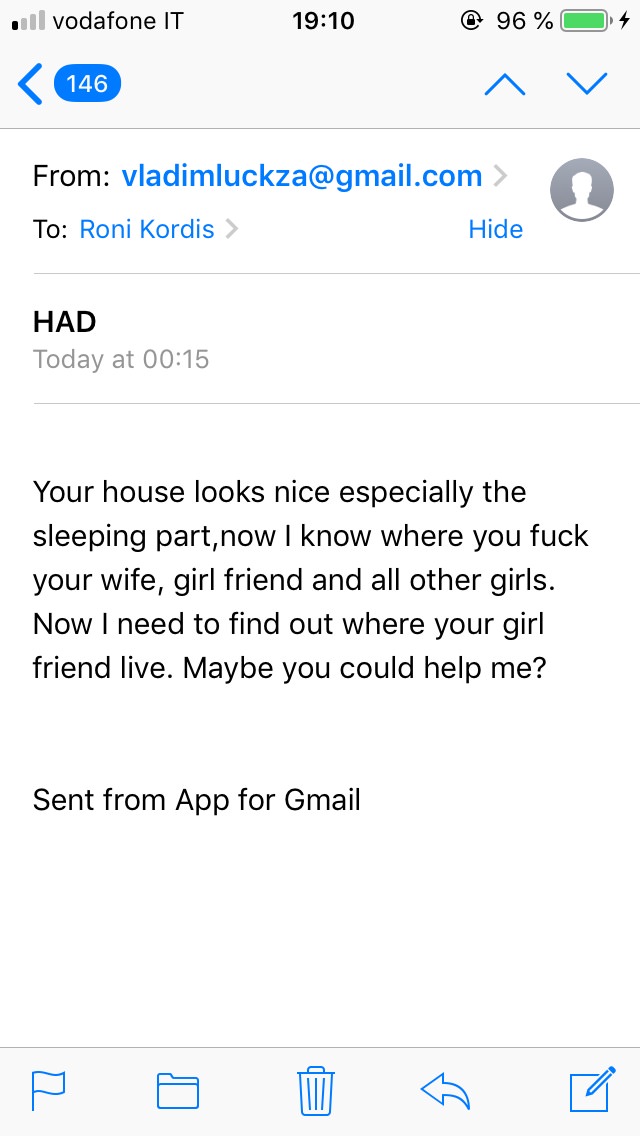
Task: Tap the sender avatar picture
Action: 581,190
